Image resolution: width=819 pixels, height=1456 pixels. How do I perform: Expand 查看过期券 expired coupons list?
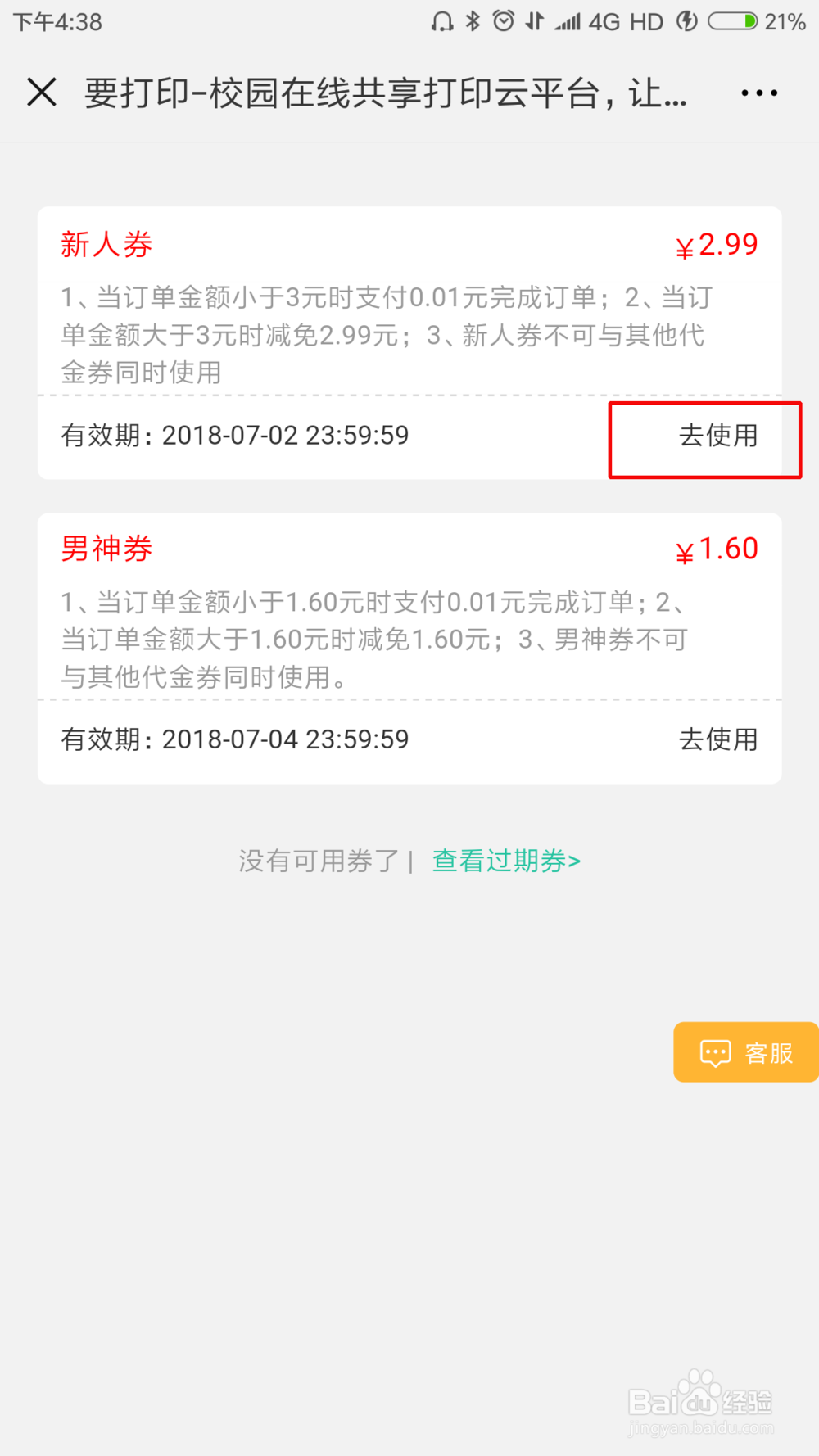[505, 860]
